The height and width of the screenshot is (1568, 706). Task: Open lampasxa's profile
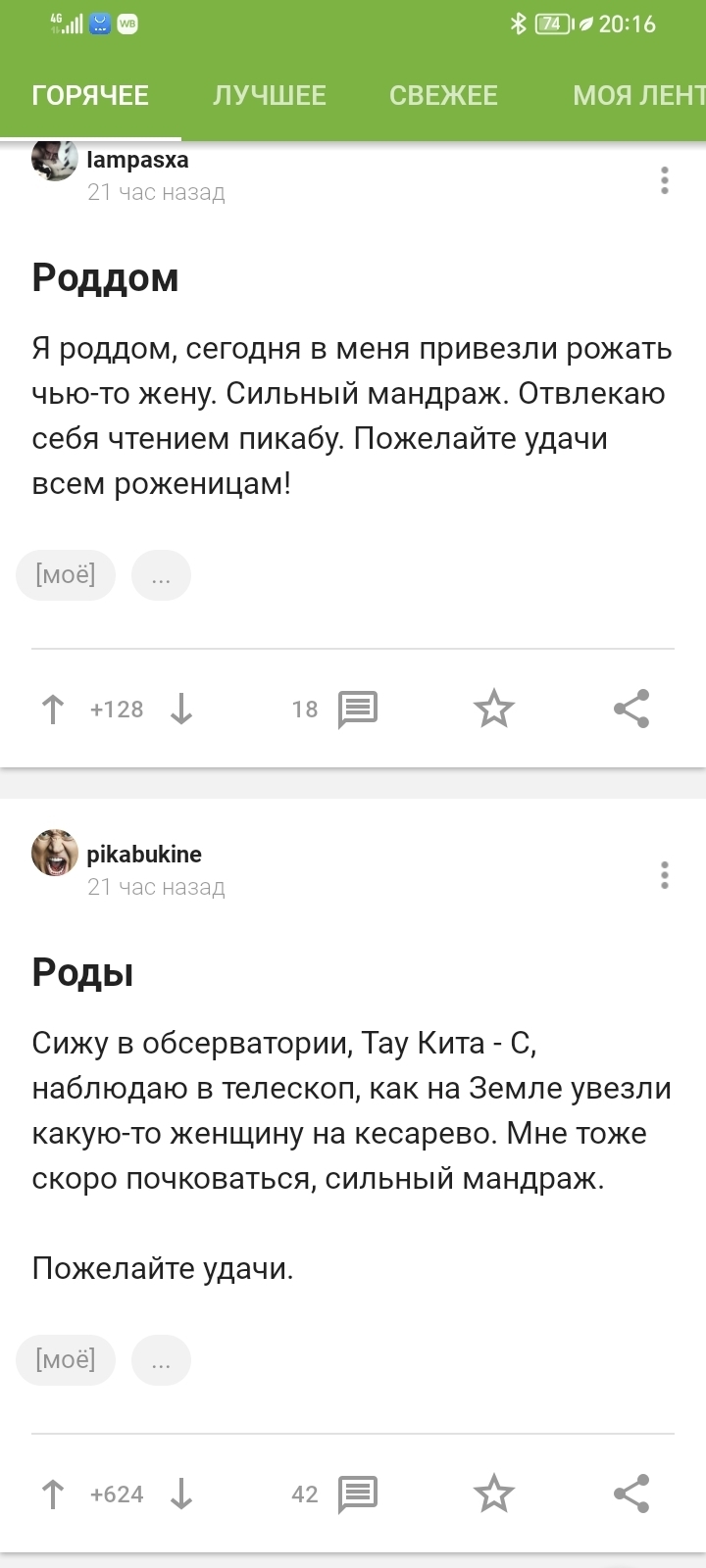[x=137, y=160]
